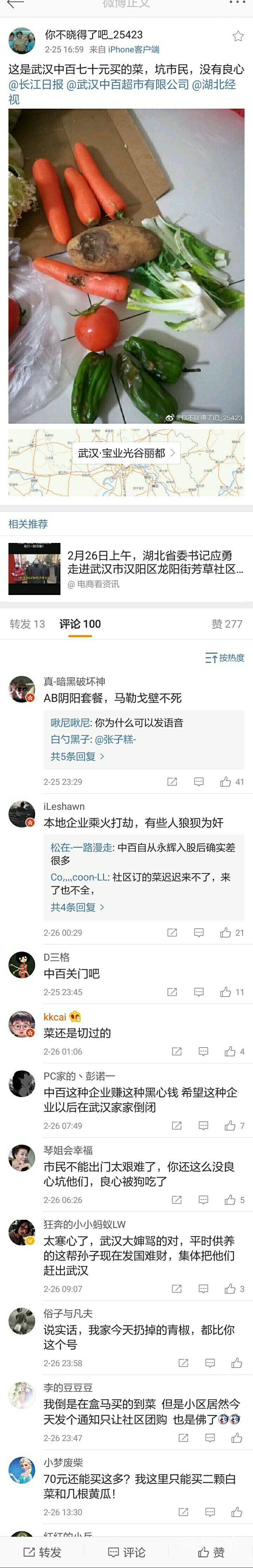Like 小梦废柴's comment
Viewport: 253px width, 1568px height.
tap(236, 1512)
